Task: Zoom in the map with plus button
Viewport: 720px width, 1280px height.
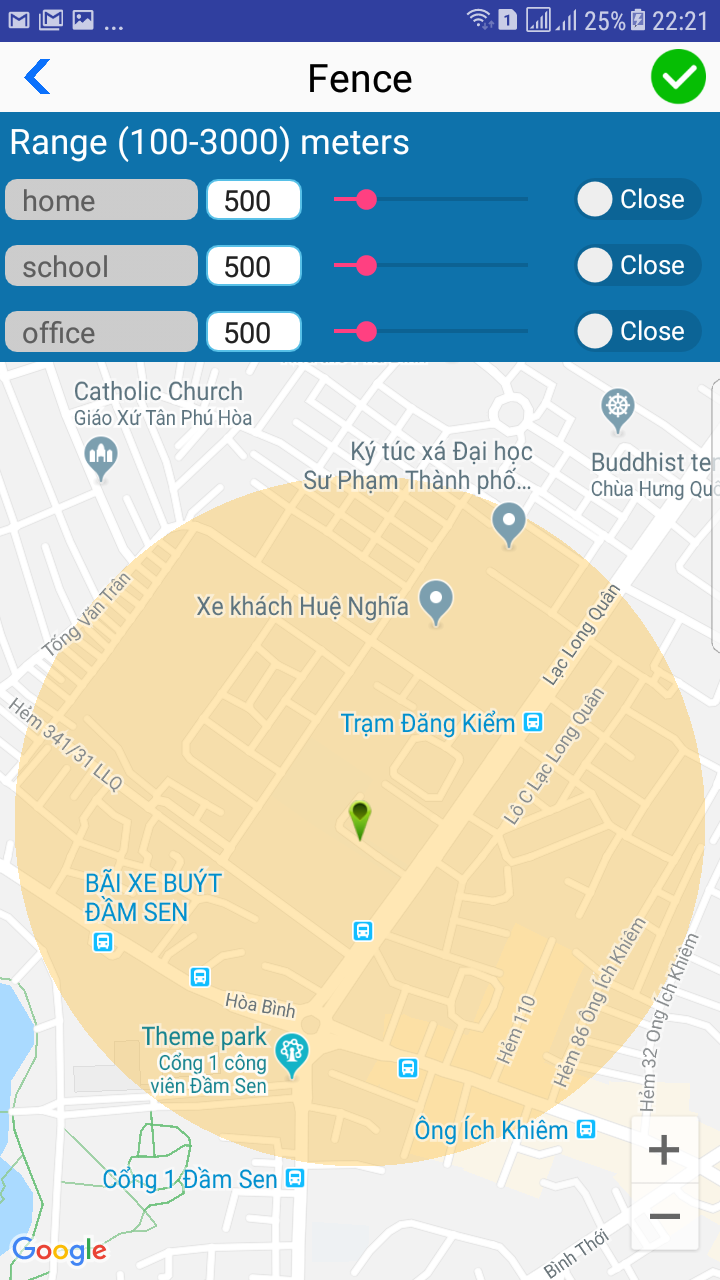Action: 664,1150
